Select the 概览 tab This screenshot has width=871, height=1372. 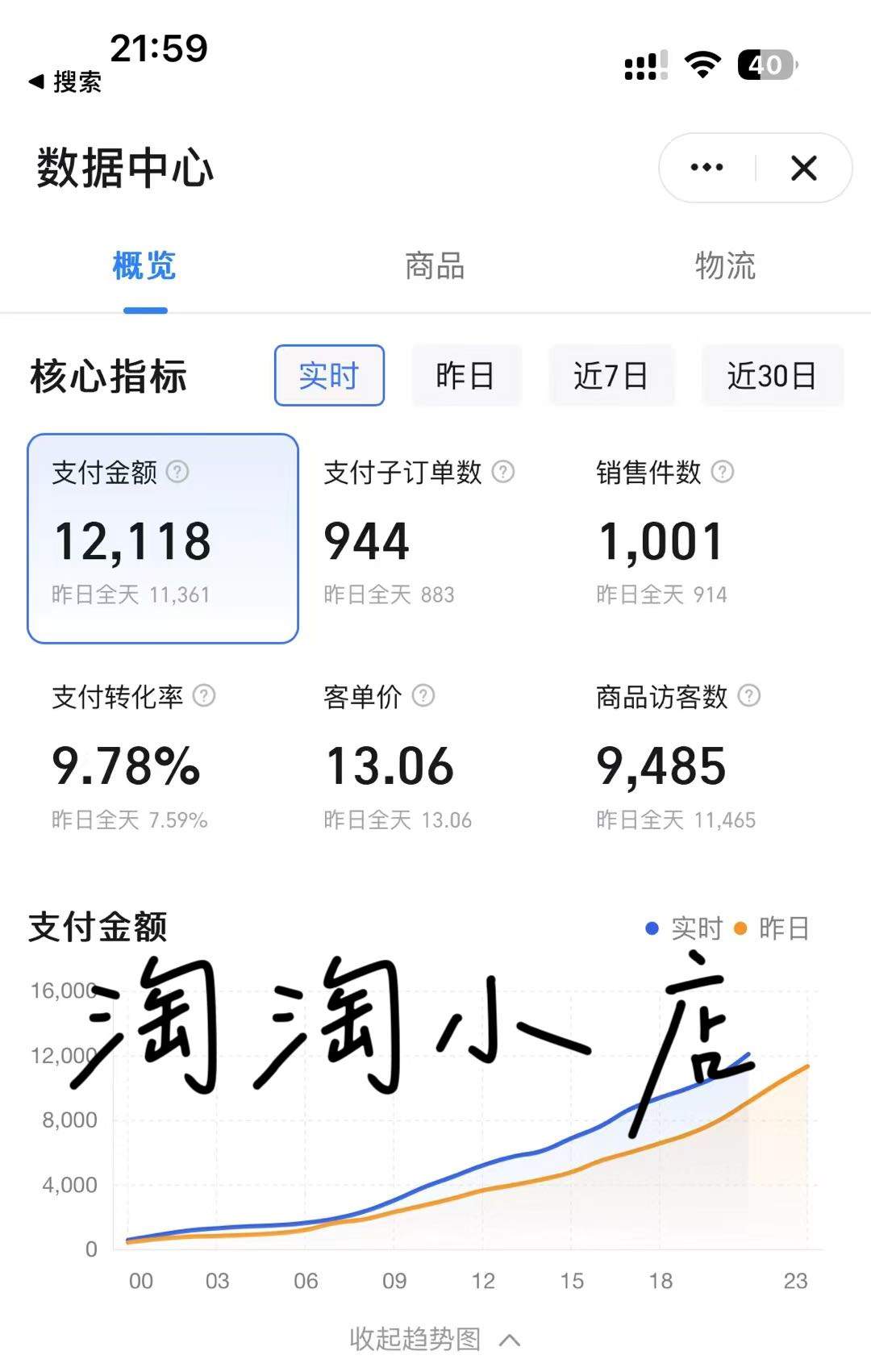144,266
